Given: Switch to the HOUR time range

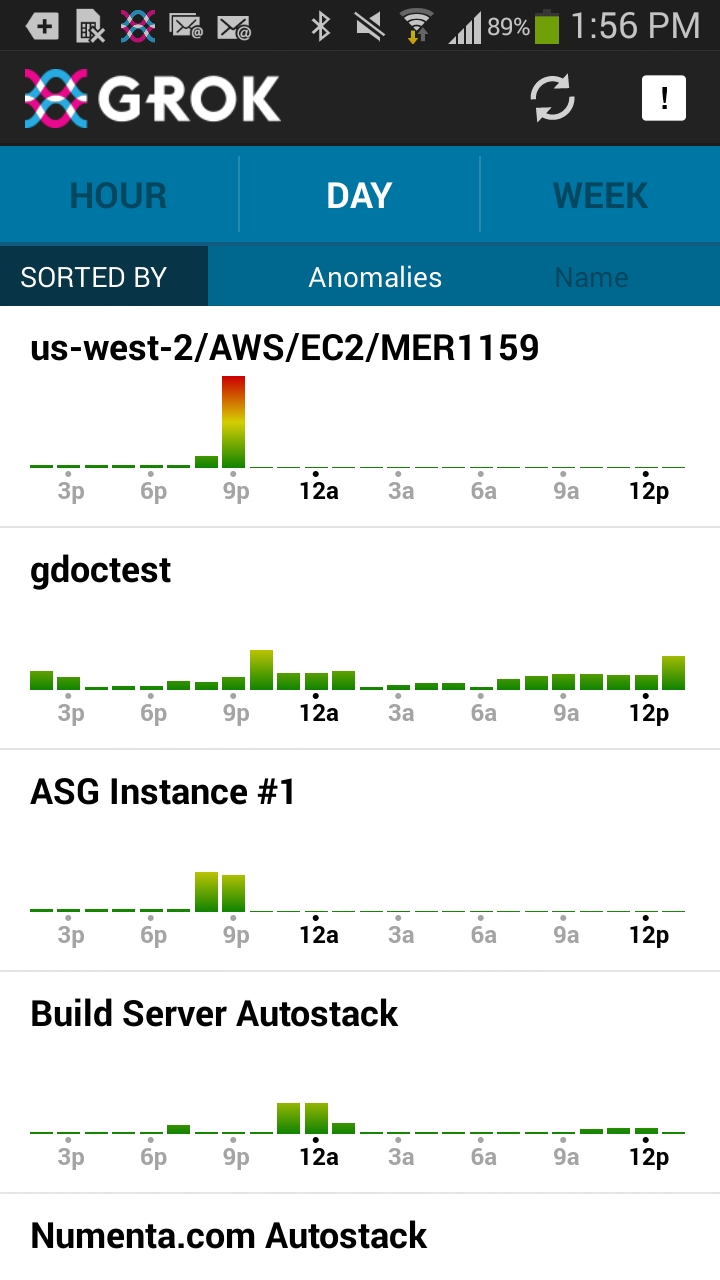Looking at the screenshot, I should [117, 195].
